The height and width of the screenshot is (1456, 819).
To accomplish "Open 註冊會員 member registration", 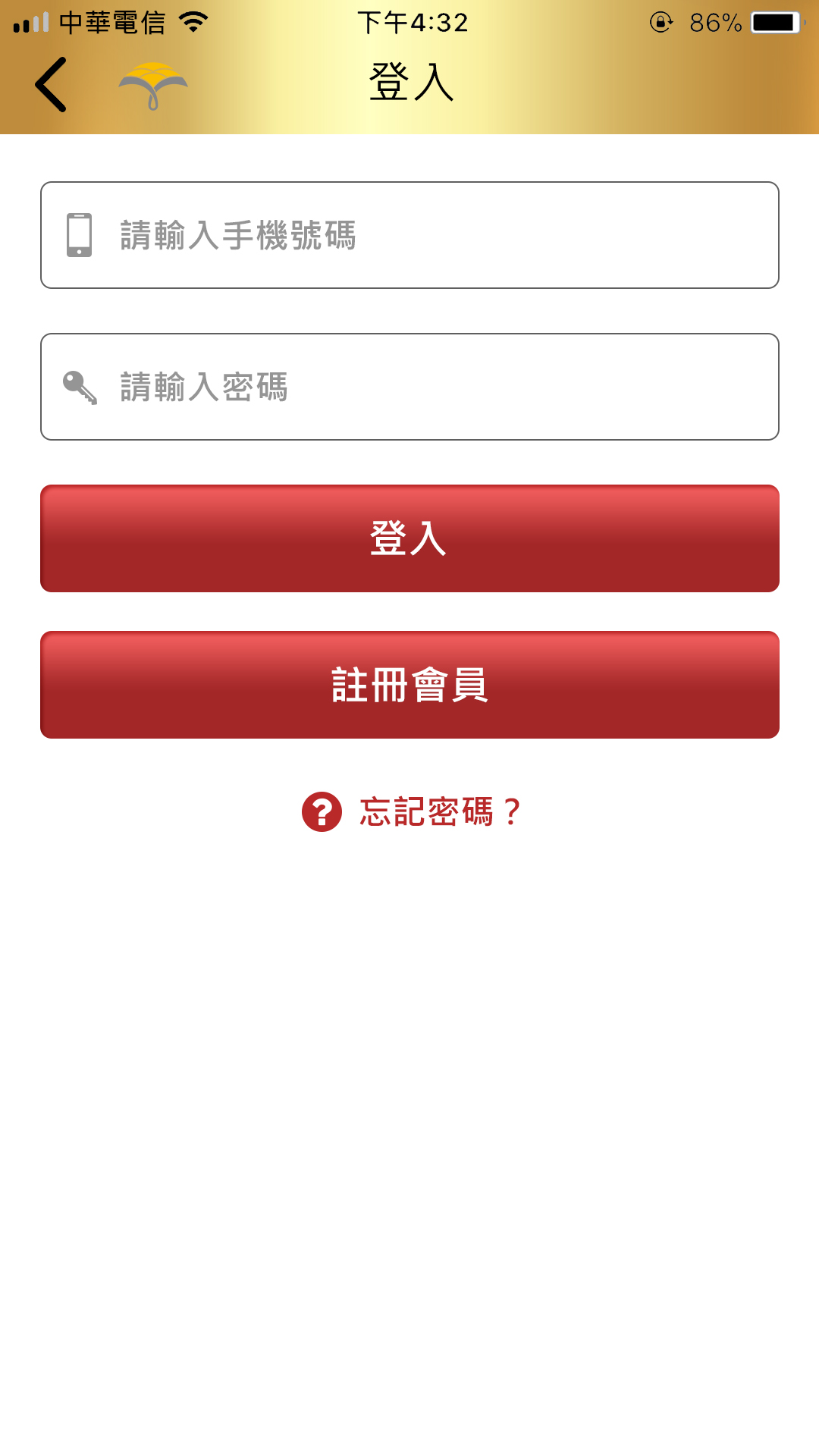I will pos(409,685).
